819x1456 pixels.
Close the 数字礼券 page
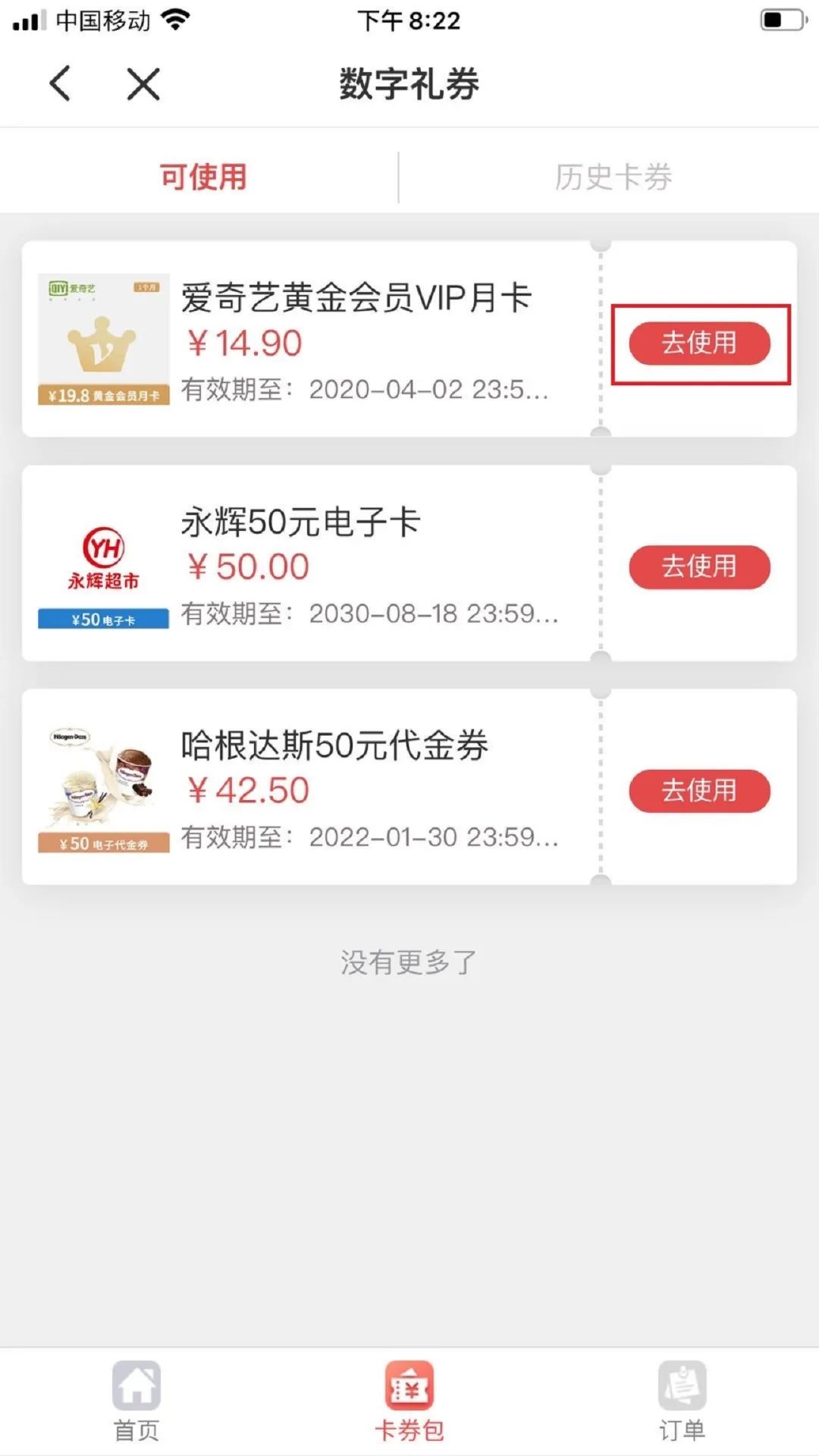click(x=143, y=83)
